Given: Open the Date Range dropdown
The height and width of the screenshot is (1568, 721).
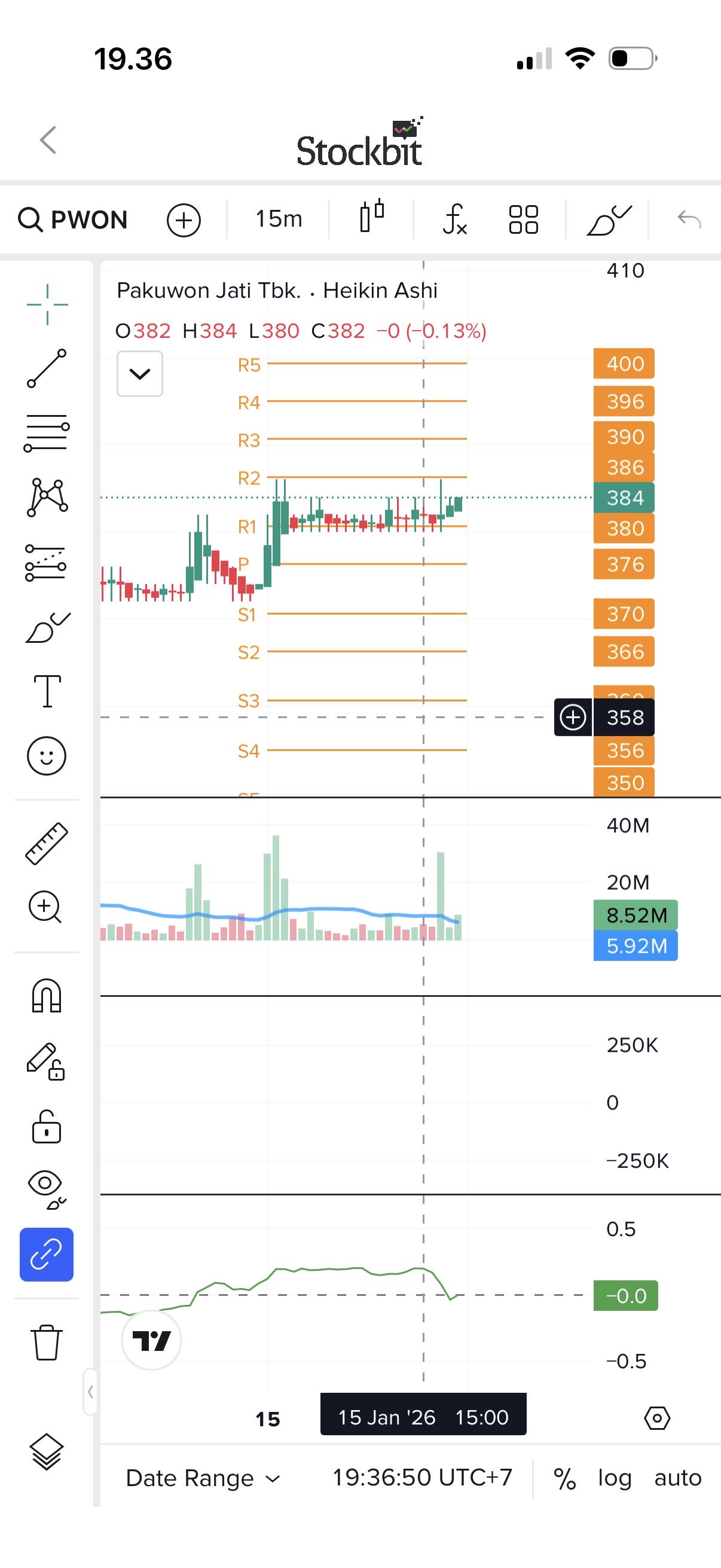Looking at the screenshot, I should tap(203, 1478).
